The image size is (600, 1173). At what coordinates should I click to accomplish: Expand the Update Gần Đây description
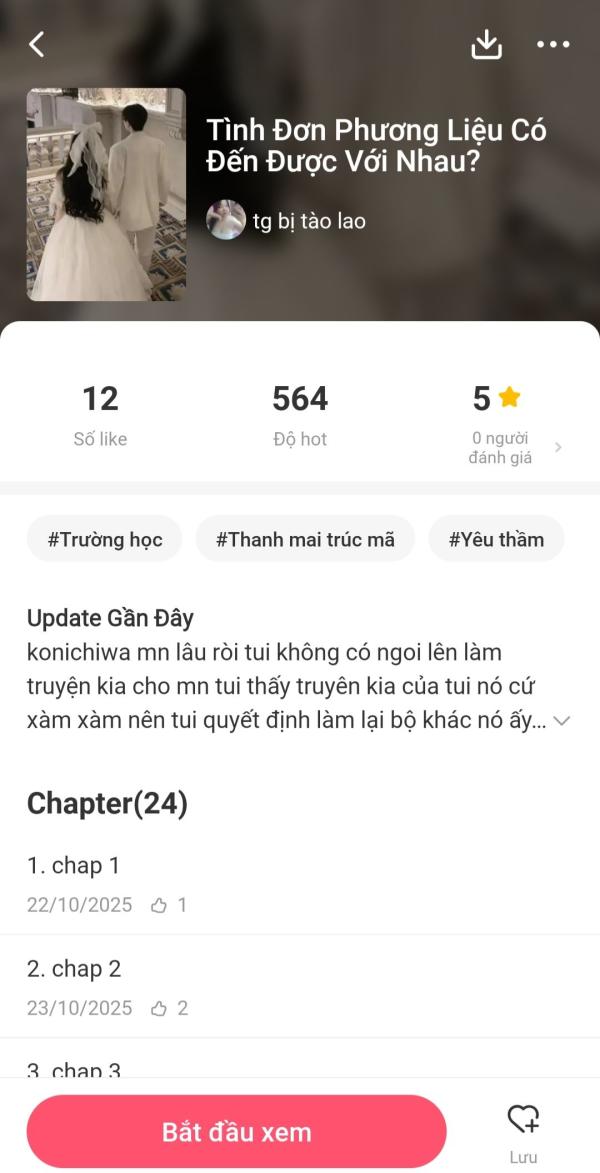coord(562,721)
